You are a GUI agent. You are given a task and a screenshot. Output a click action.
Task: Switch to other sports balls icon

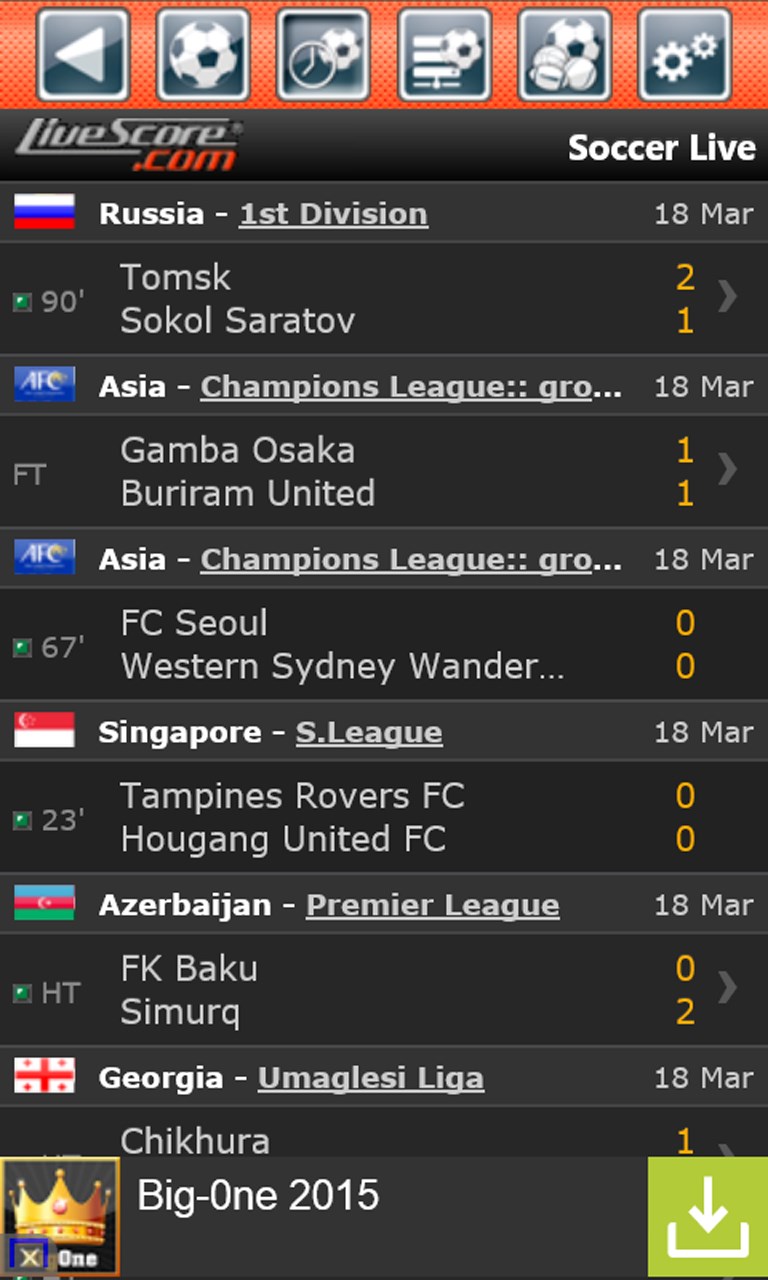pyautogui.click(x=564, y=55)
